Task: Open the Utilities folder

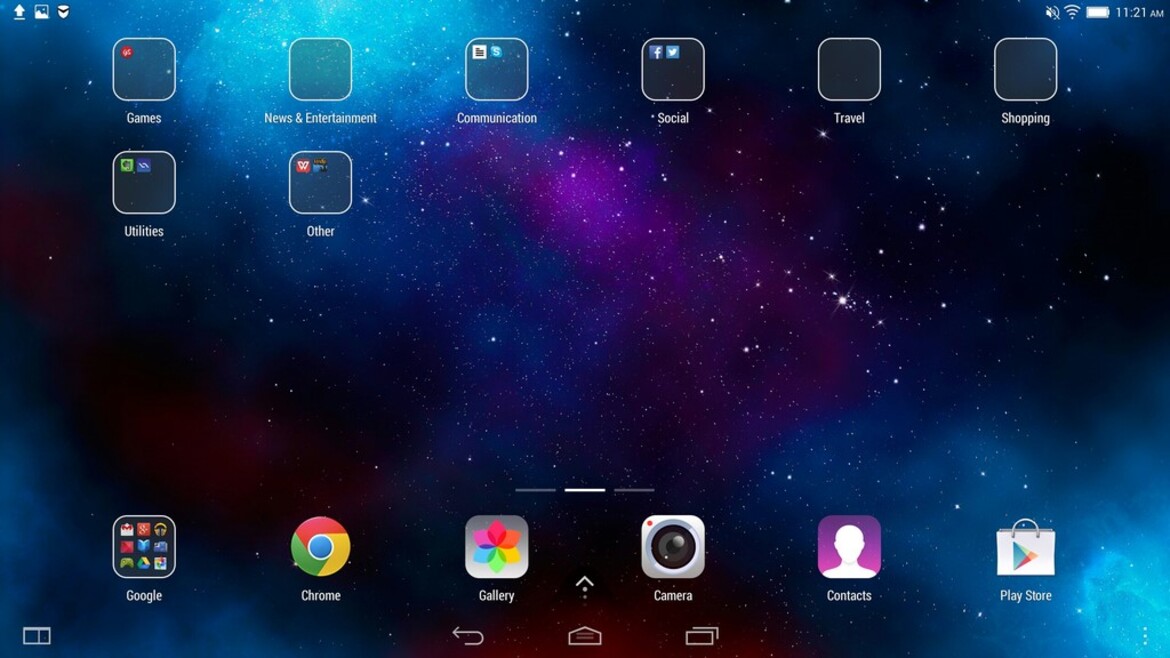Action: tap(144, 183)
